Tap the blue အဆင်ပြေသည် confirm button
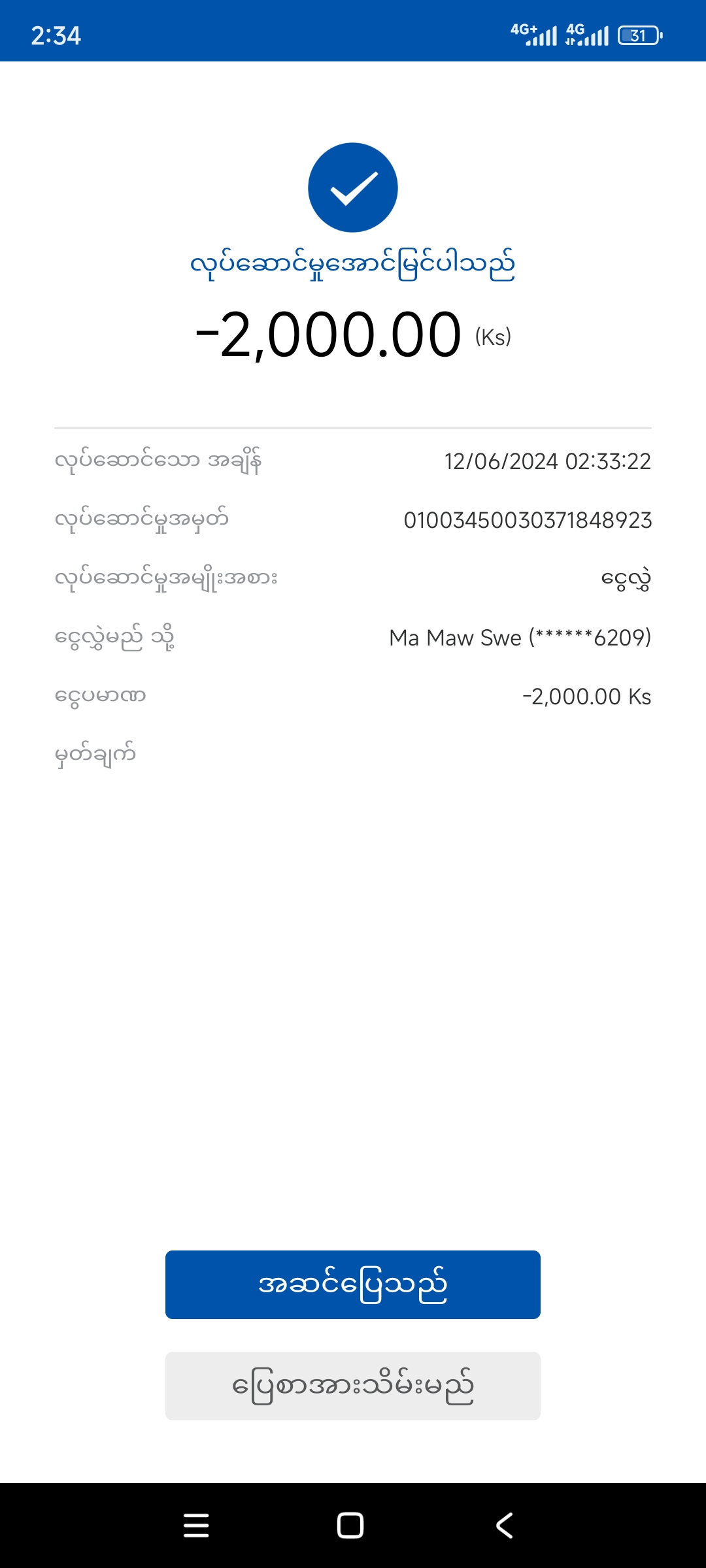 (x=353, y=1284)
